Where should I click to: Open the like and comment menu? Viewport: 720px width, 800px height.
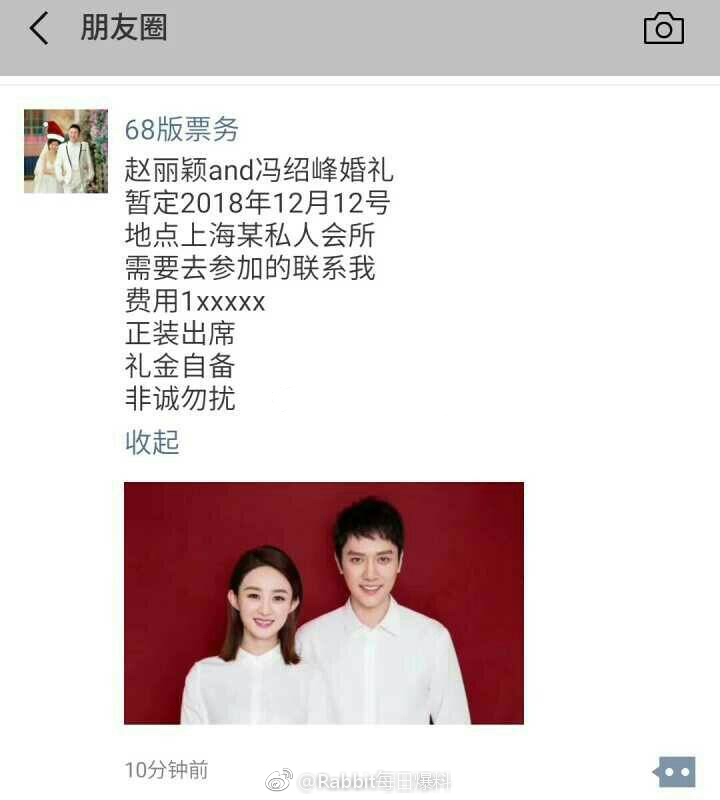point(675,771)
